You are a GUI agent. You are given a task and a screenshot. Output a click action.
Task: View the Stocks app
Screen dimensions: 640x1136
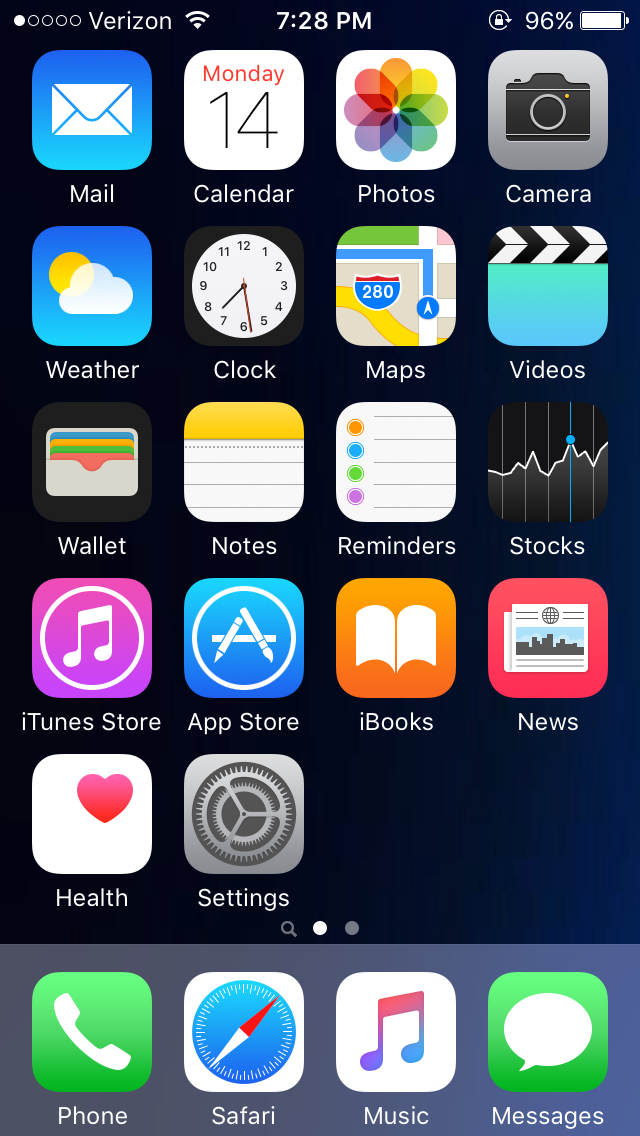click(x=548, y=462)
